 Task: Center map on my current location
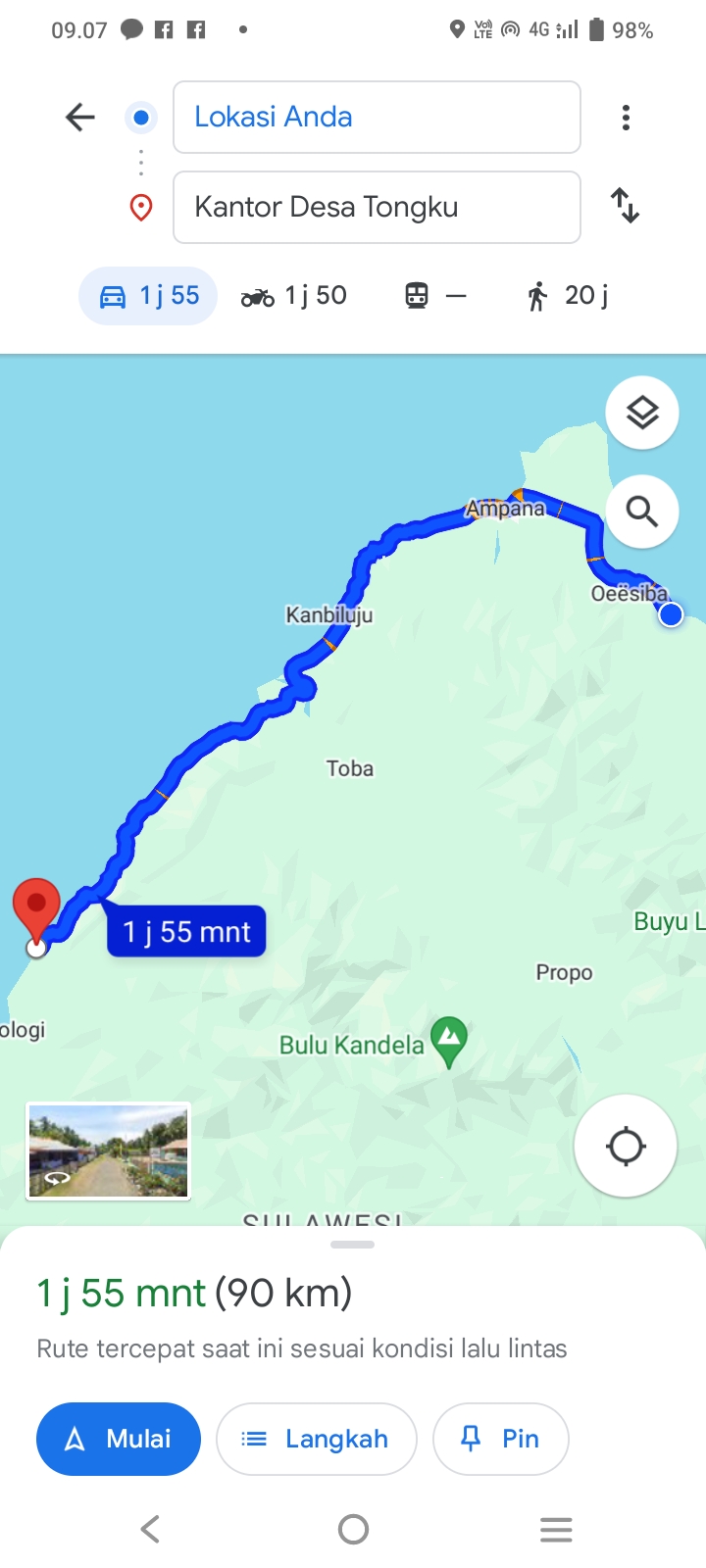point(626,1146)
